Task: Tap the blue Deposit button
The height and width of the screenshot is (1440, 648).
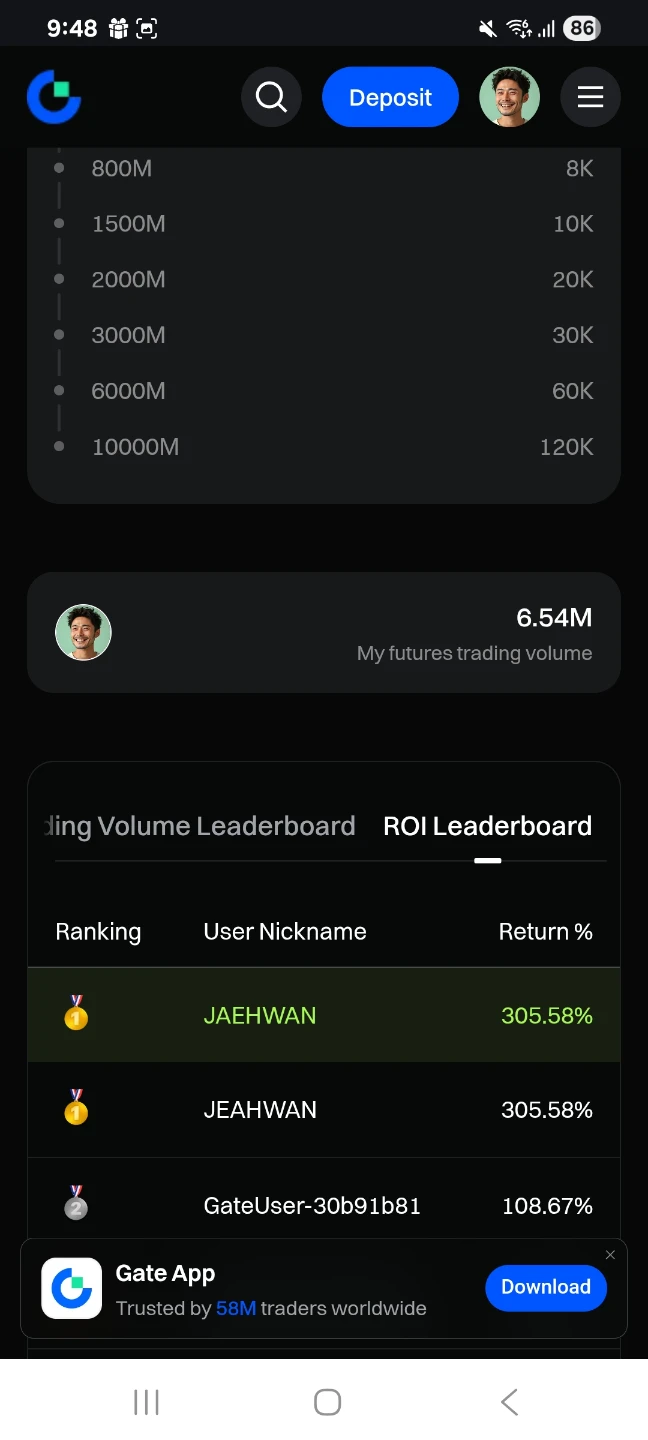Action: point(390,97)
